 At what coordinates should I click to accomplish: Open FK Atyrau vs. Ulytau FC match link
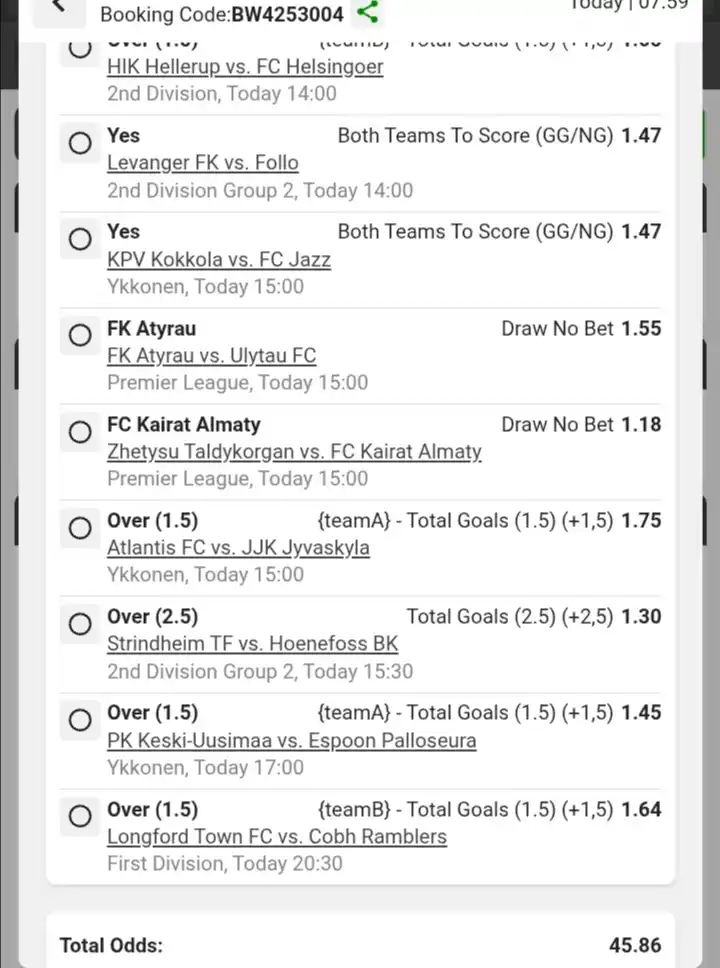point(212,356)
